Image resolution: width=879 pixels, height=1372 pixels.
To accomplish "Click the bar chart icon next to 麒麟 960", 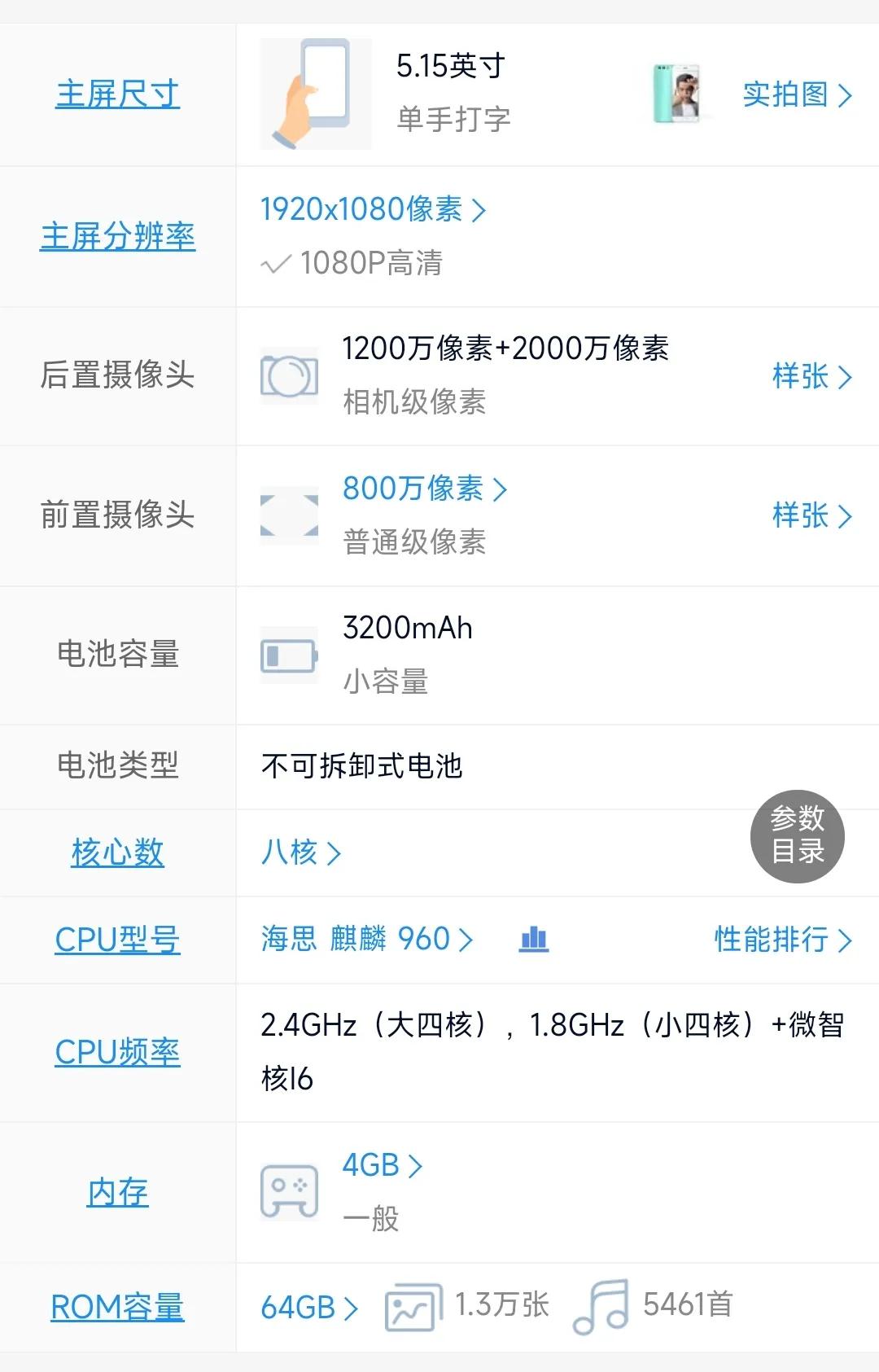I will (533, 940).
